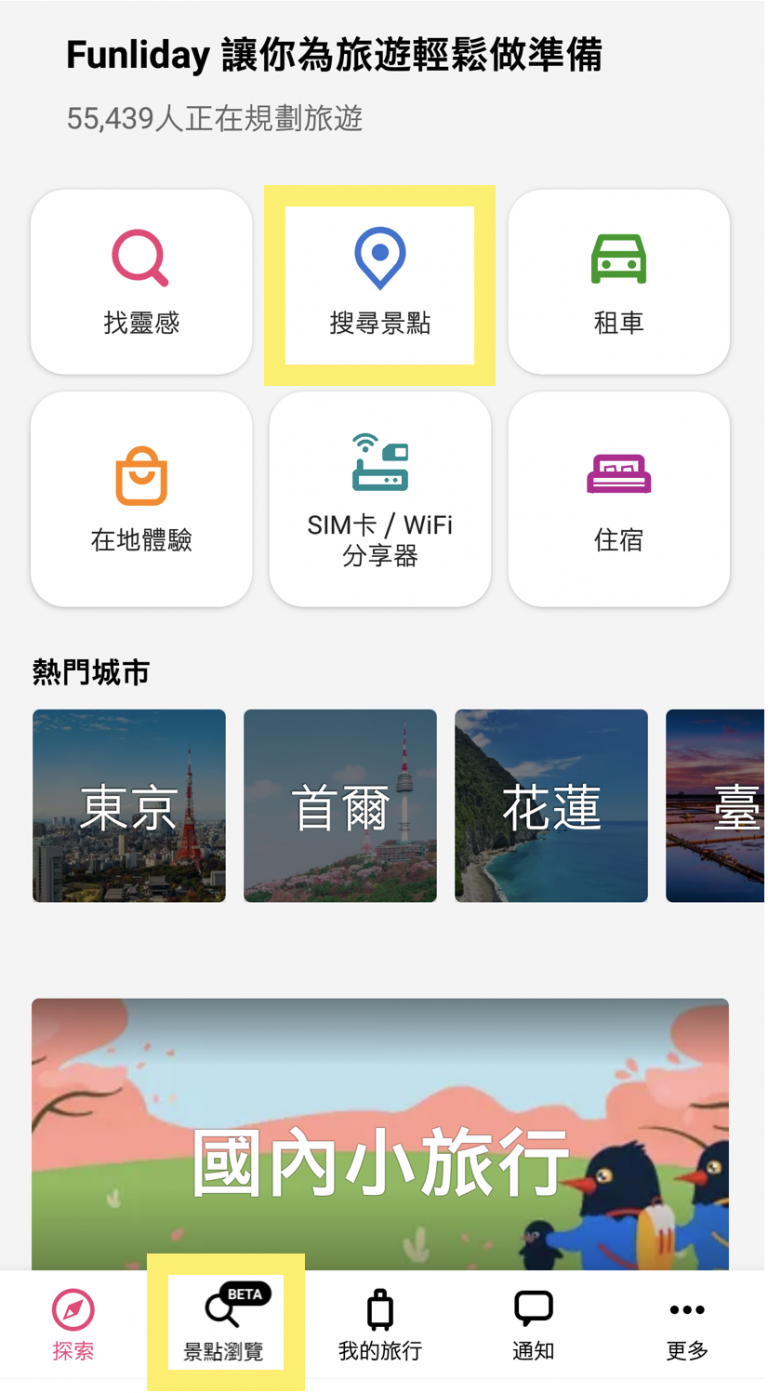Tap the 在地體驗 shopping bag icon
Screen dimensions: 768x1393
(x=140, y=474)
